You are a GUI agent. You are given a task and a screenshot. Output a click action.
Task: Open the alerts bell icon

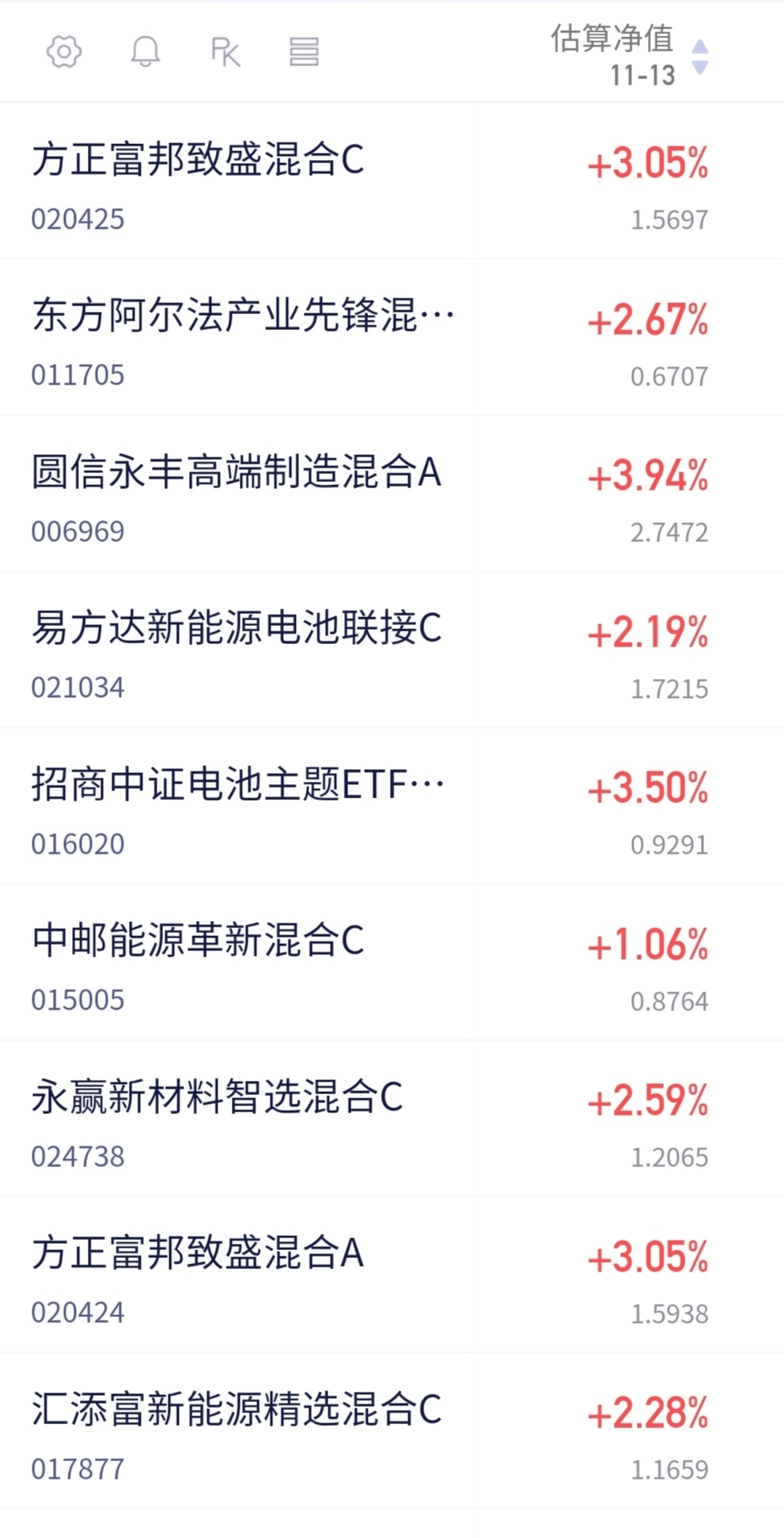[146, 52]
